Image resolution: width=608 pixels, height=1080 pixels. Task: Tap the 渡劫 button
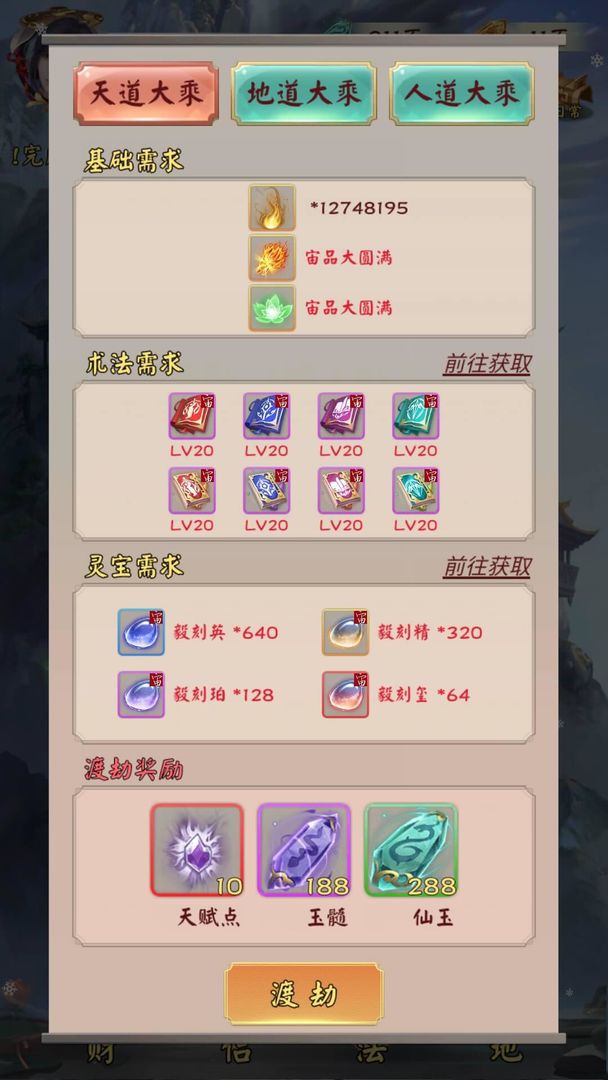[303, 994]
